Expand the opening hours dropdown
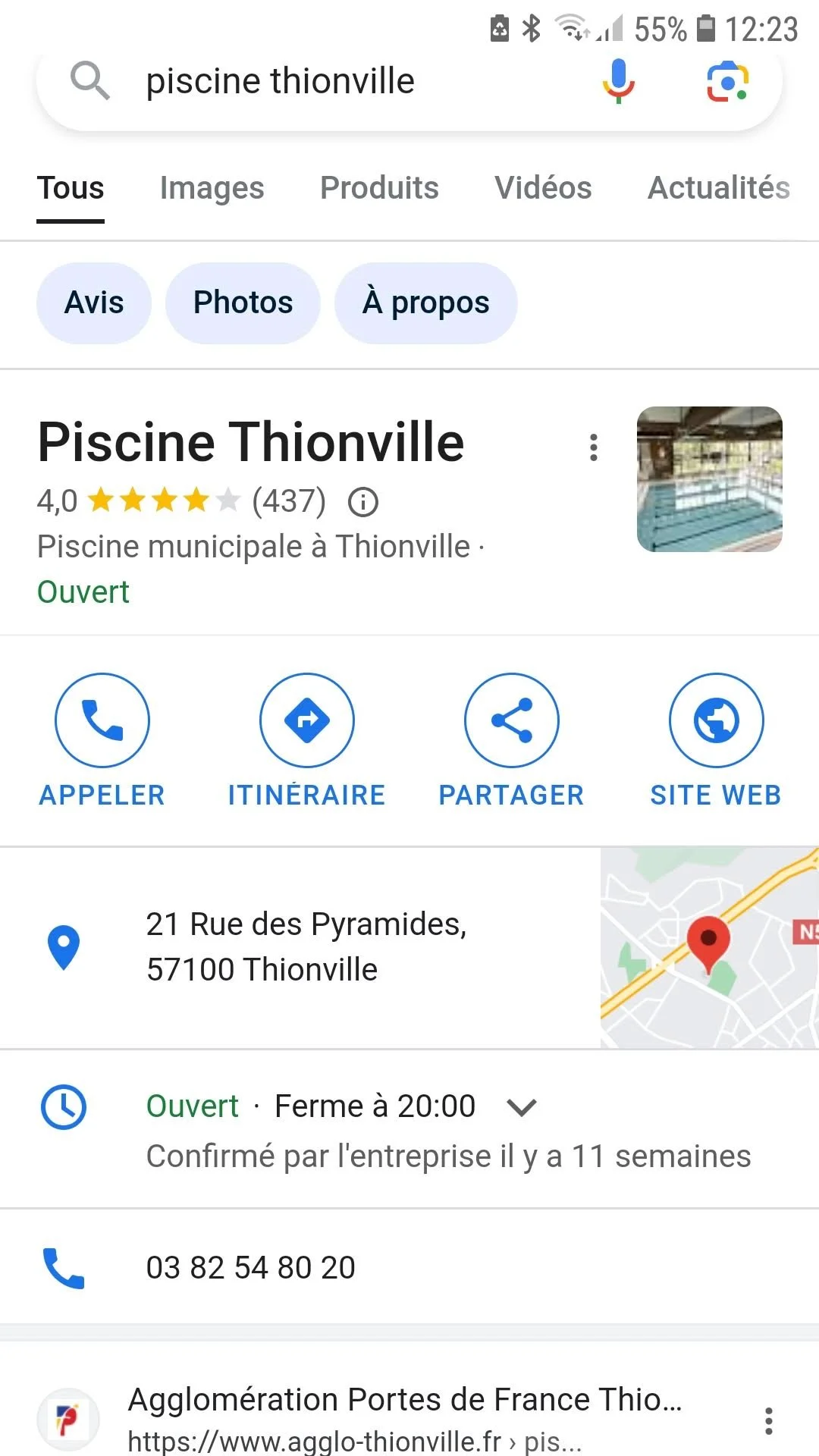Viewport: 819px width, 1456px height. click(522, 1108)
